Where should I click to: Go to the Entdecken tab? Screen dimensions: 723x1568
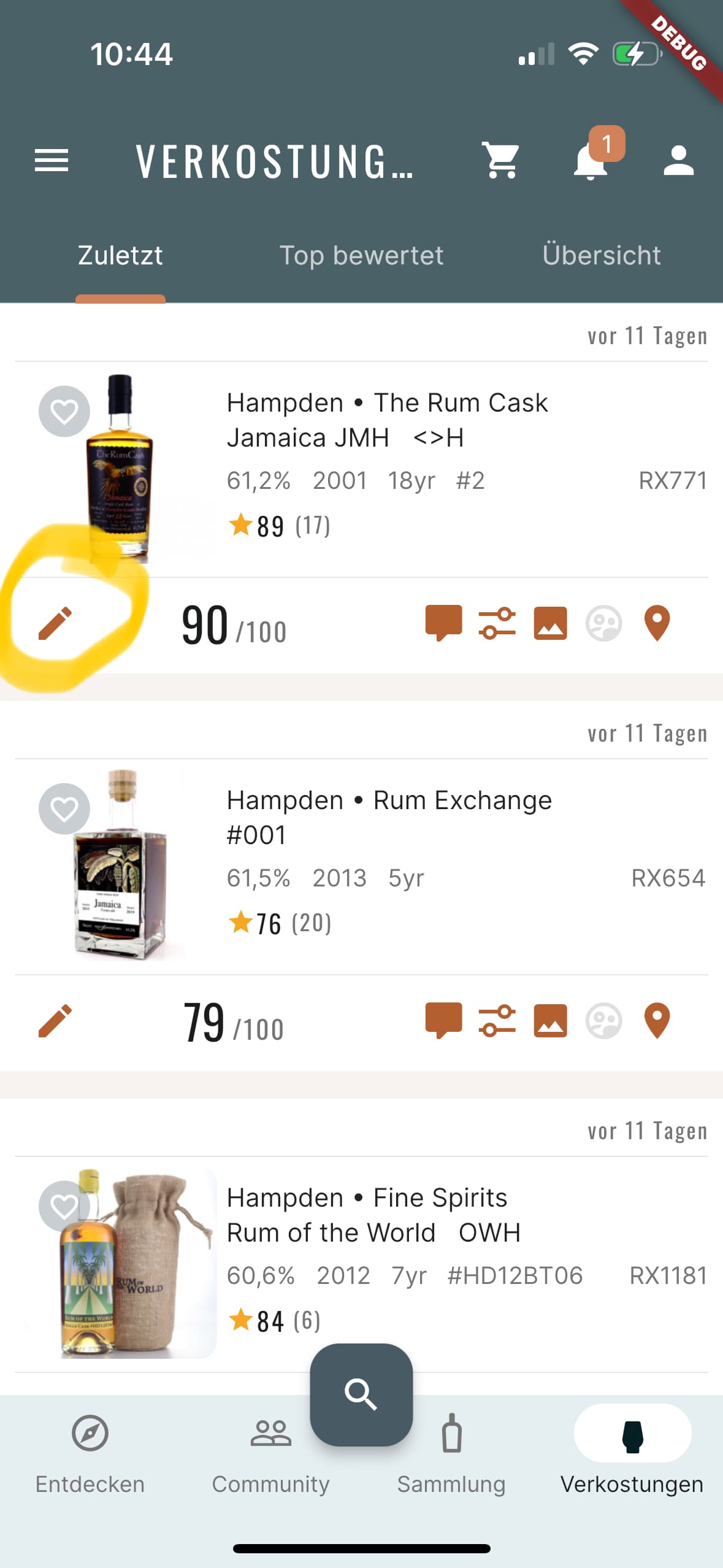[90, 1455]
